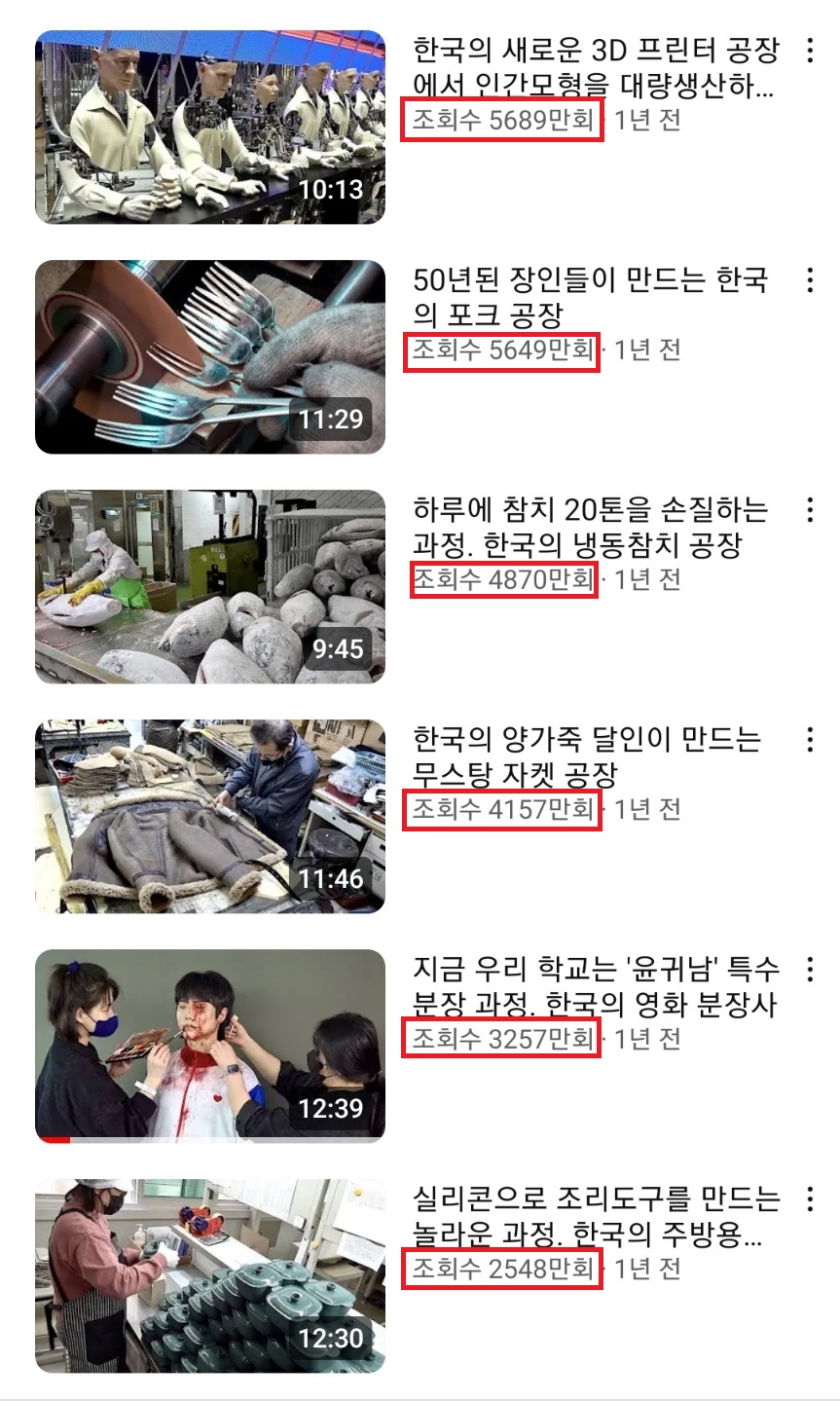The width and height of the screenshot is (840, 1401).
Task: Open overflow menu for 3D 프린터 공장 video
Action: pos(809,51)
